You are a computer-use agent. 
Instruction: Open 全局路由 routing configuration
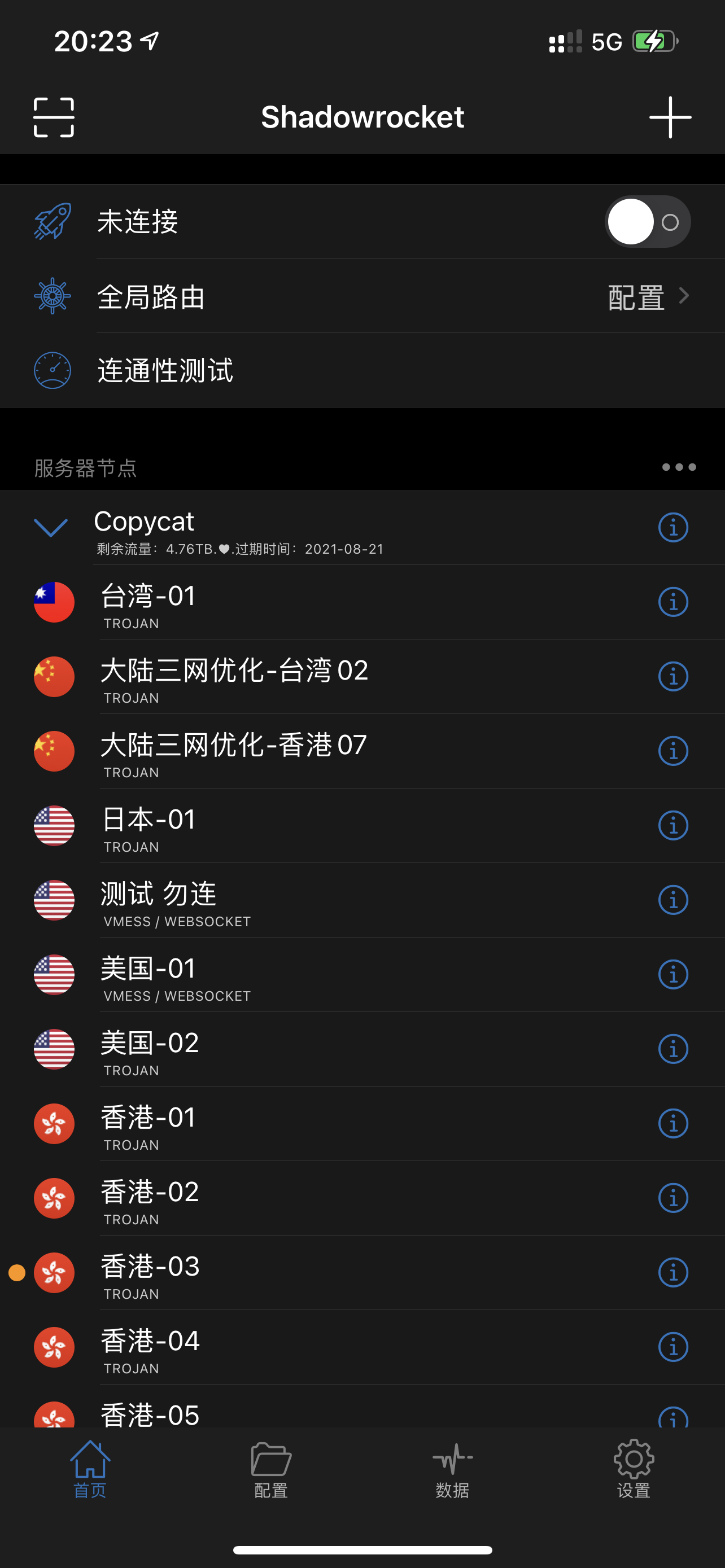[362, 296]
